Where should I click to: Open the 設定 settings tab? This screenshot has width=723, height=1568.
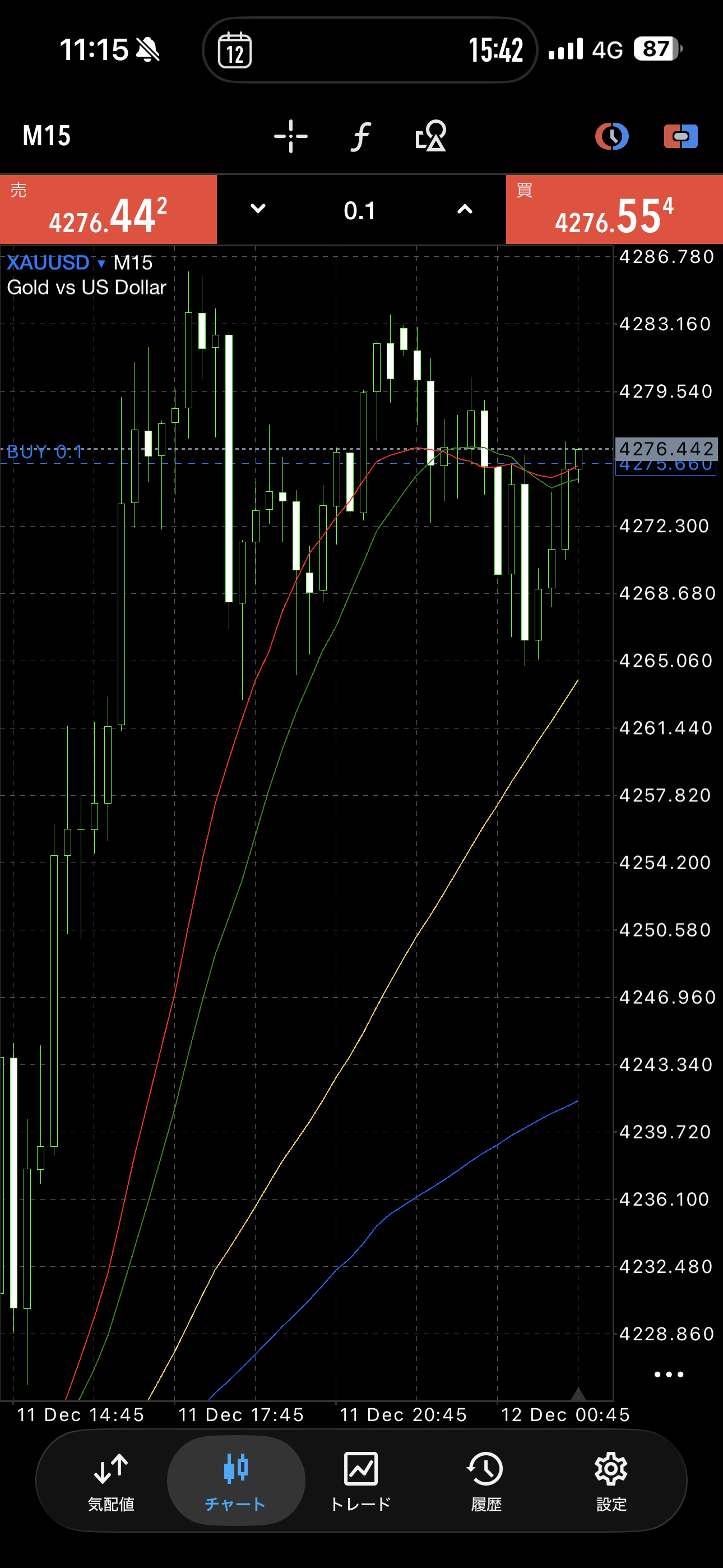tap(611, 1481)
